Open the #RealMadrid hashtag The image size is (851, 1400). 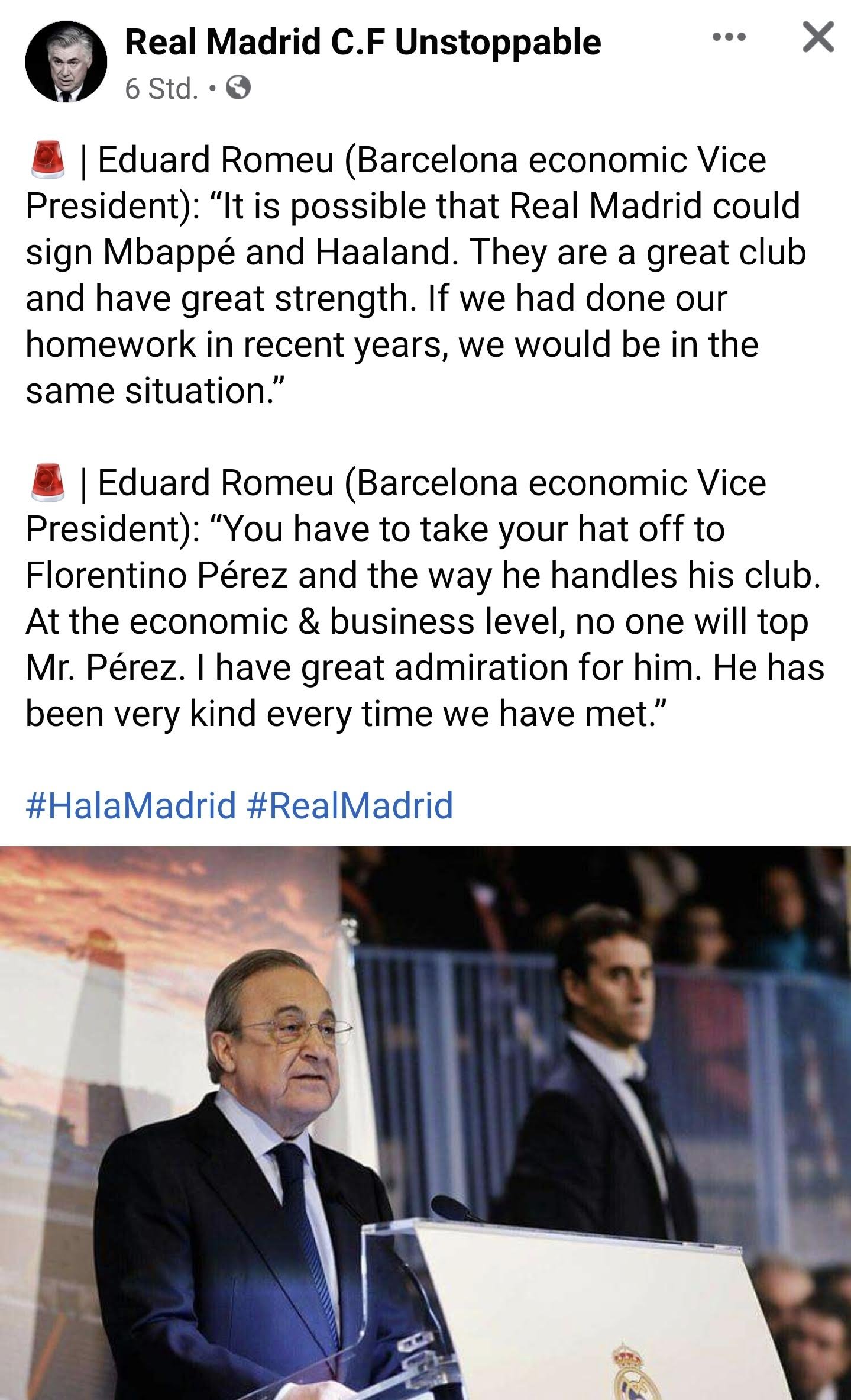[x=350, y=806]
